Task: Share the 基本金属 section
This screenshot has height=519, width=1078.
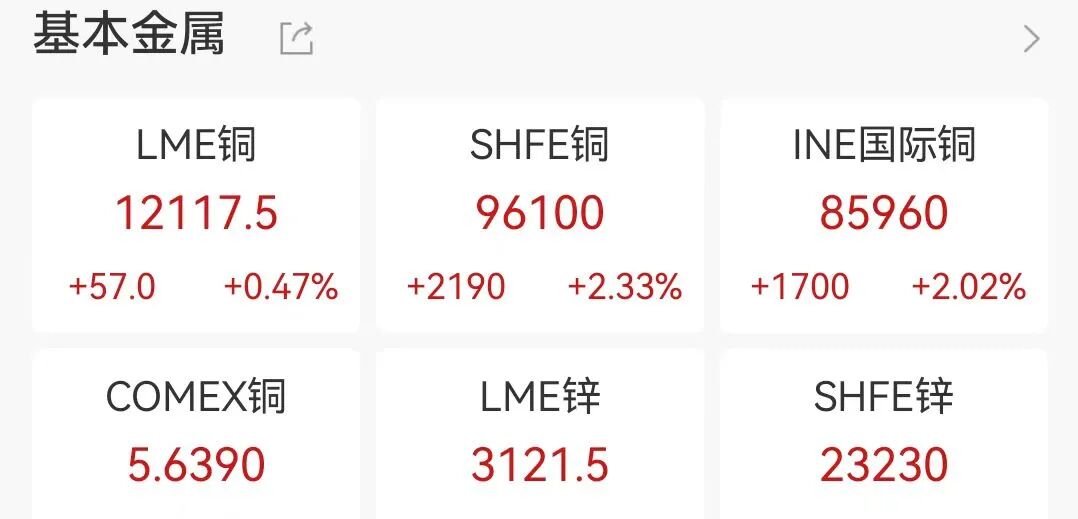Action: tap(297, 39)
